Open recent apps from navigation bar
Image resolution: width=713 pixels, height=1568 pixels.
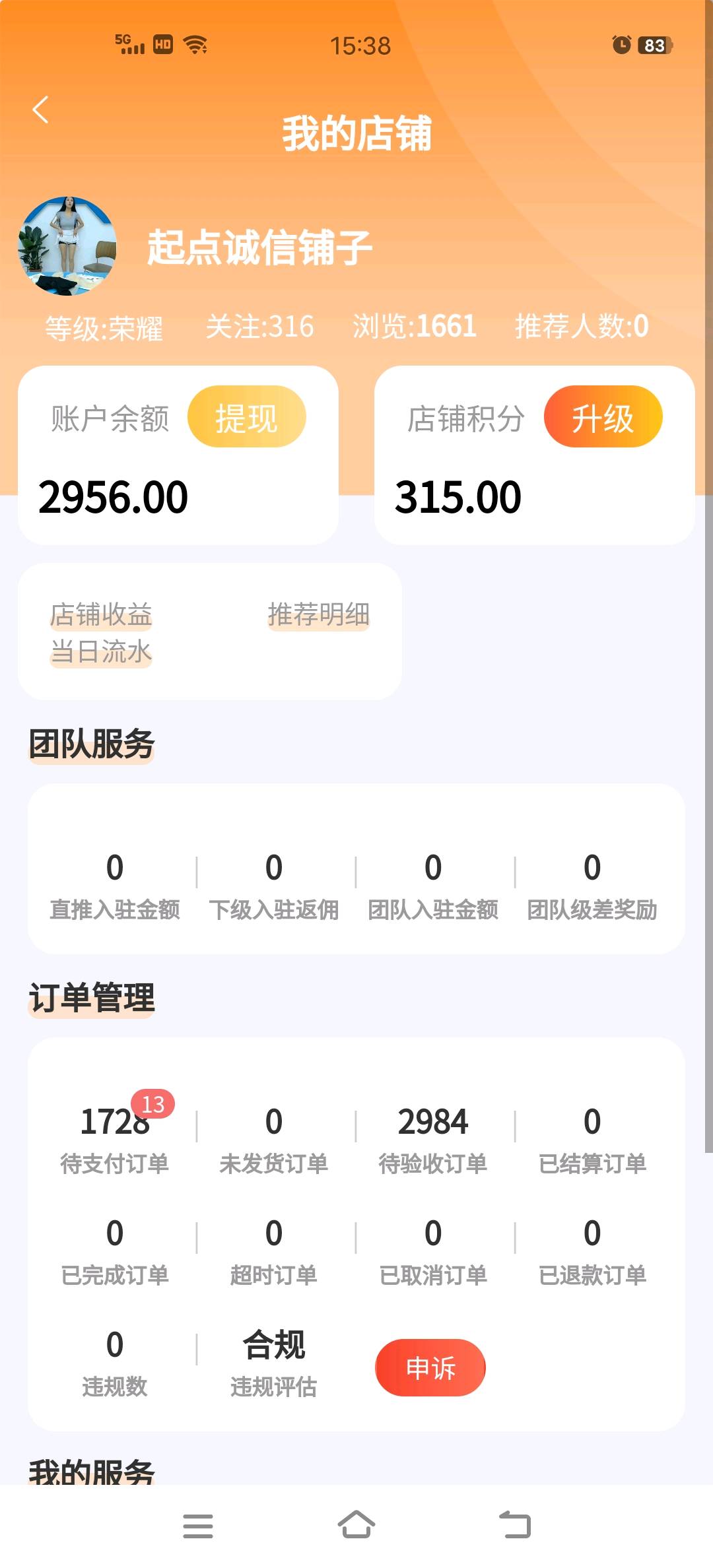coord(197,1526)
